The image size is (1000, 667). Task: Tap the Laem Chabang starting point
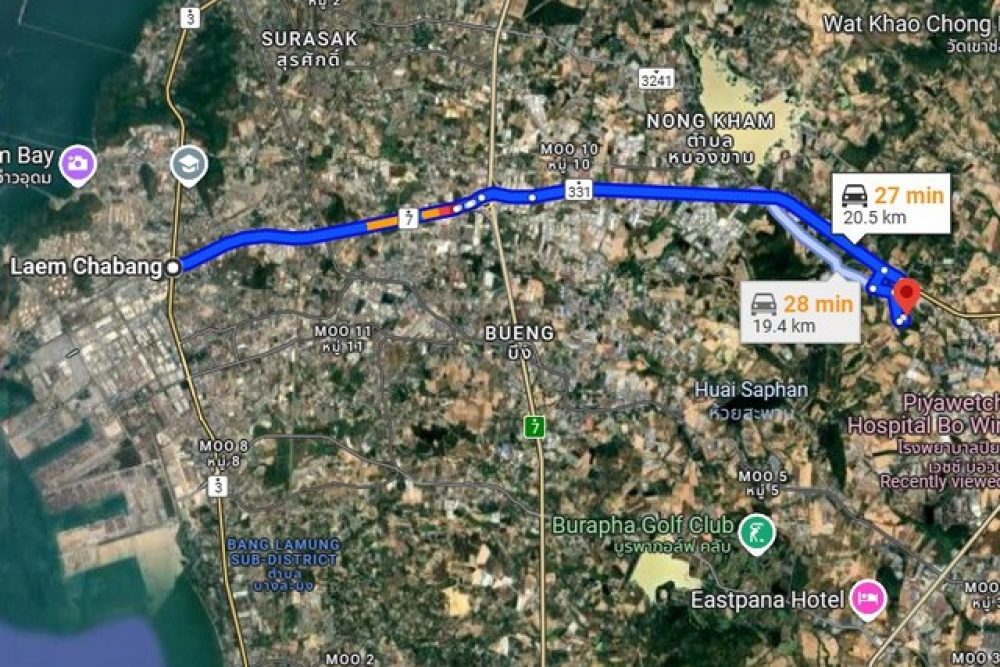[x=172, y=267]
